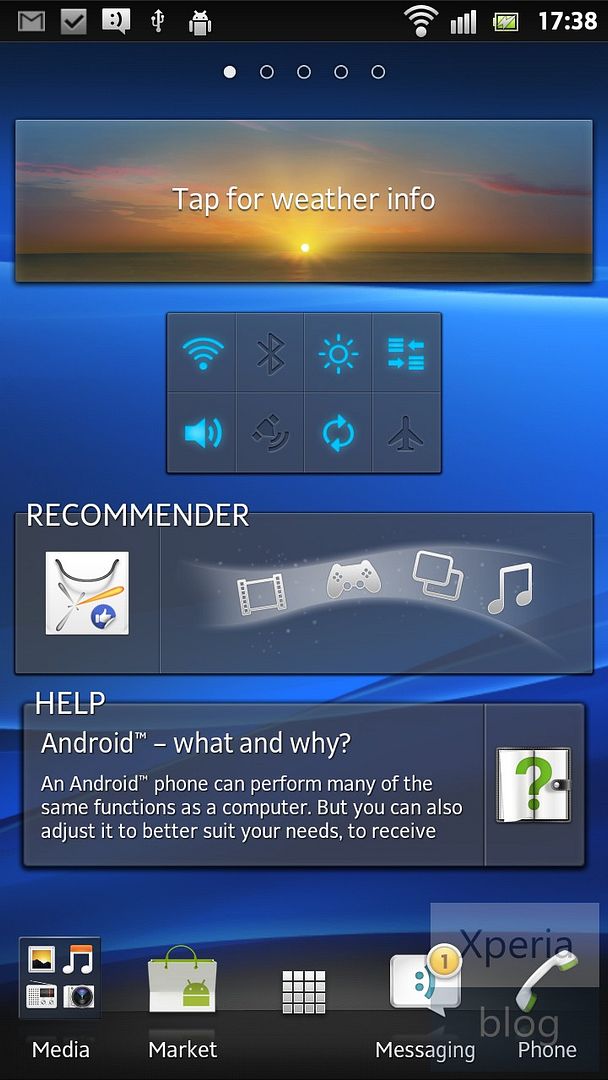Open the help guide book icon
This screenshot has width=608, height=1080.
click(534, 785)
